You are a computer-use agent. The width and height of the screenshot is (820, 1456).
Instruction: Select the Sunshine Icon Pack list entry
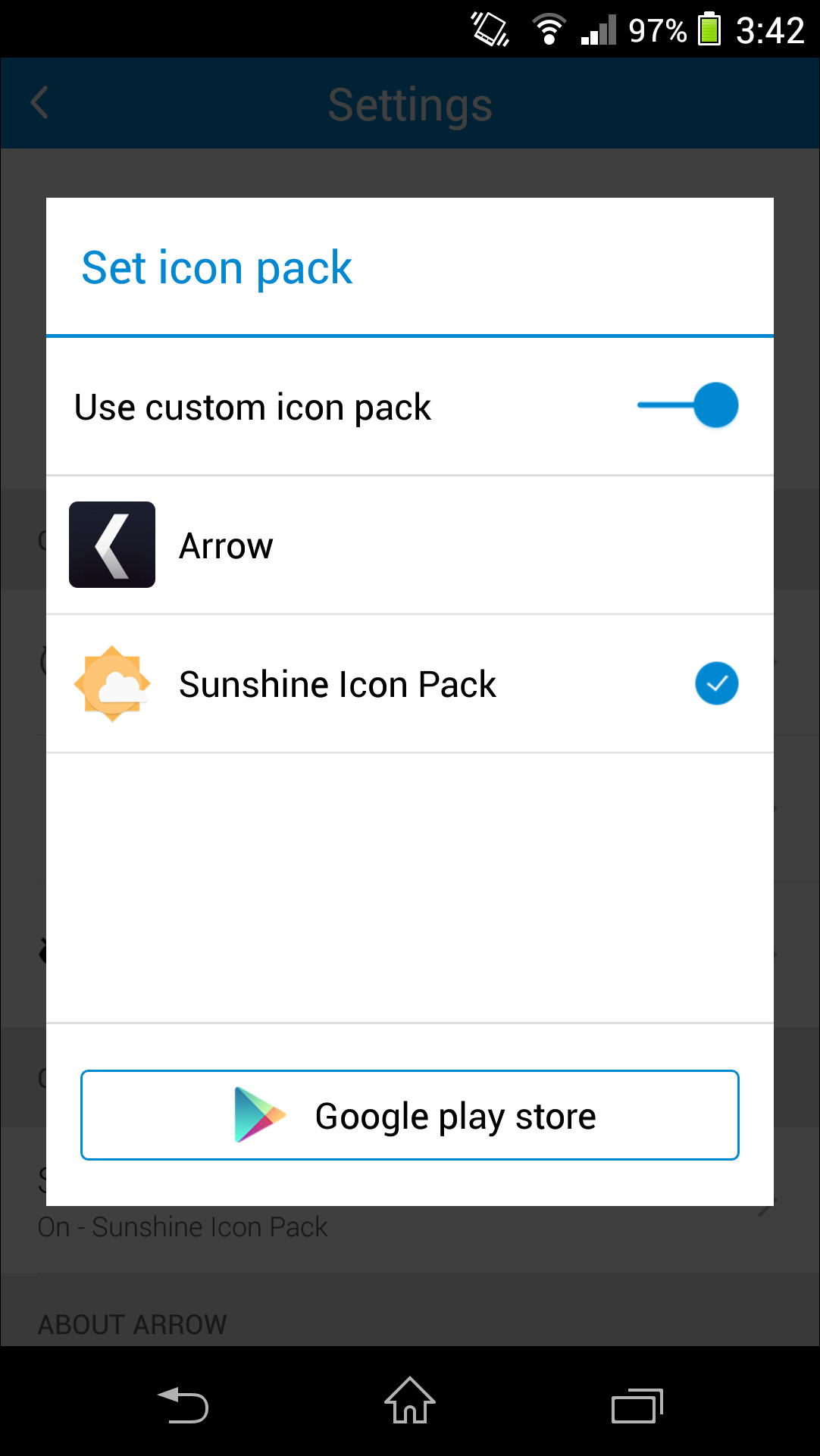(336, 683)
